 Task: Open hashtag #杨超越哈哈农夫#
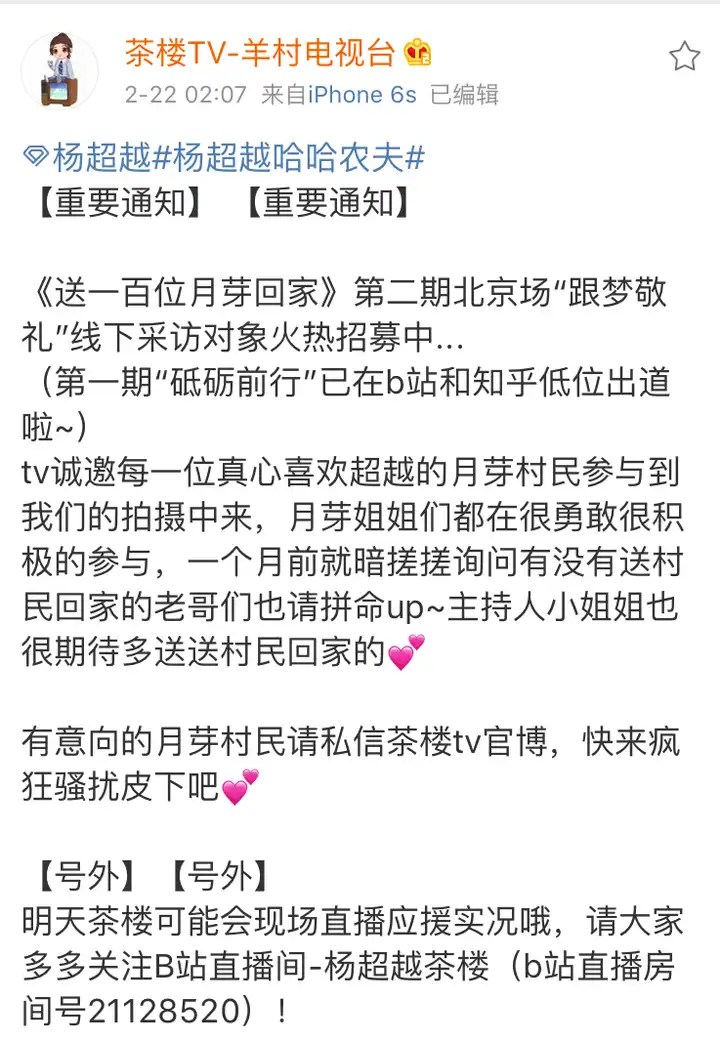pos(289,158)
